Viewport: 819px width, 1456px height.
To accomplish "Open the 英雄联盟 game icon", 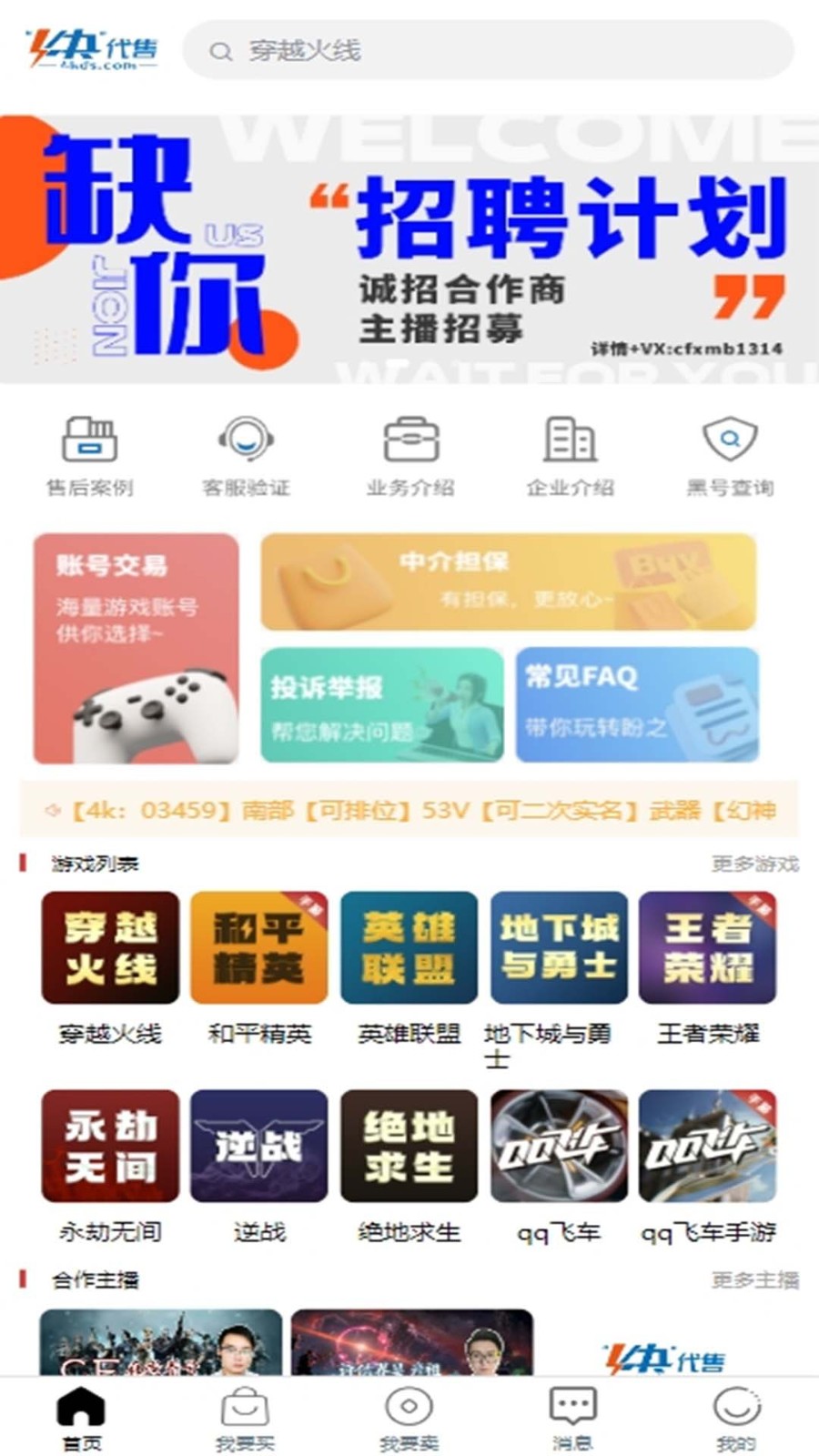I will 409,947.
